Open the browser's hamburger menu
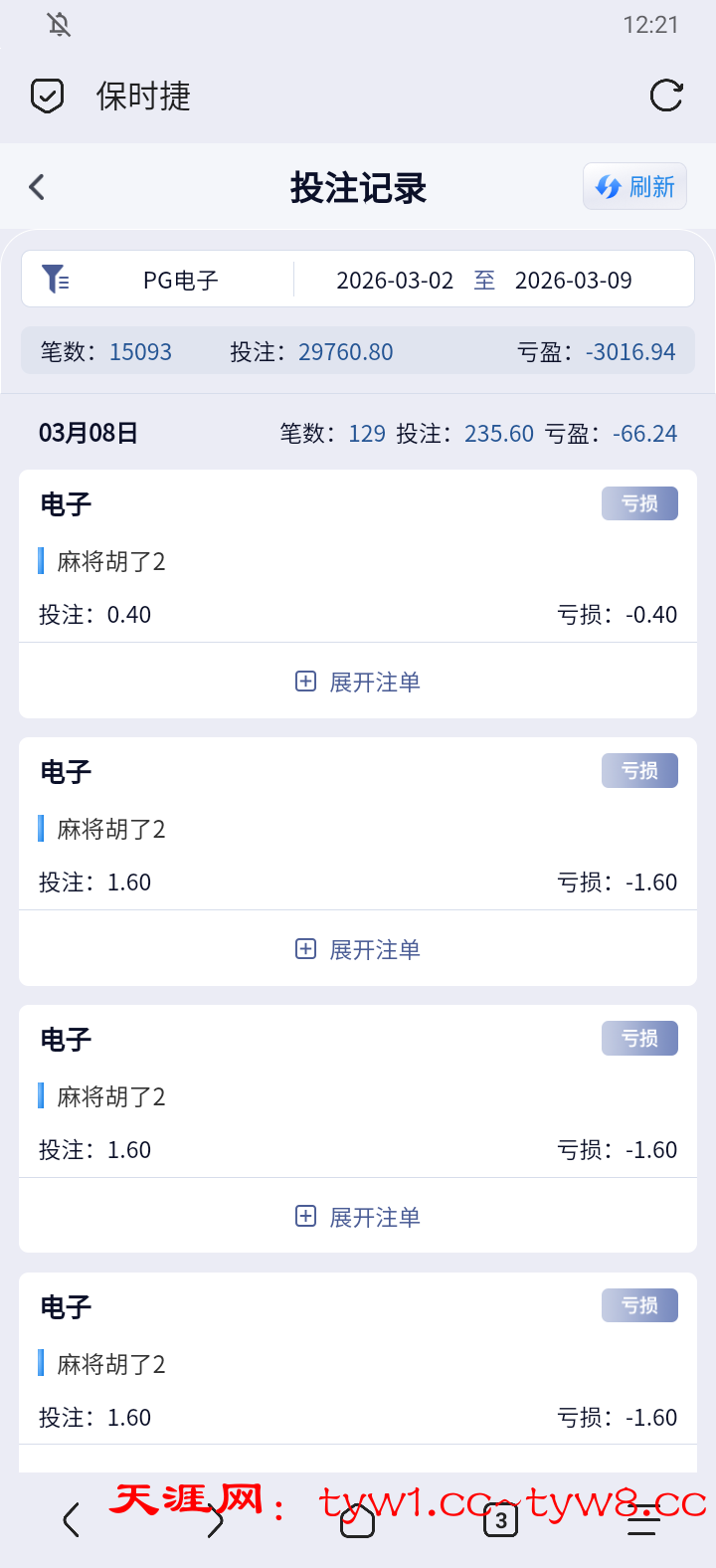This screenshot has height=1568, width=716. [643, 1519]
